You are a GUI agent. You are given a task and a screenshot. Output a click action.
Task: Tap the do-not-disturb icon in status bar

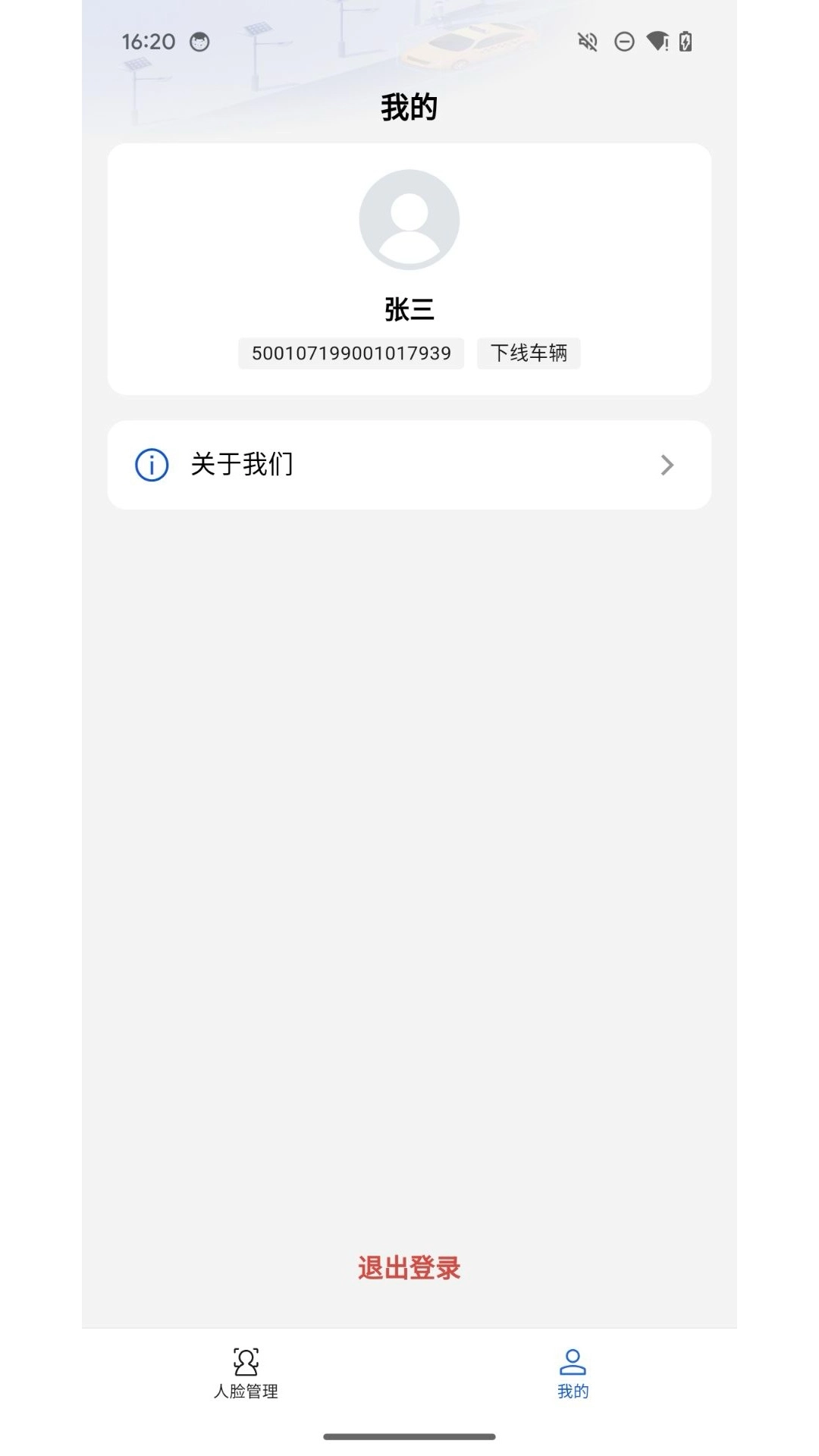coord(624,42)
